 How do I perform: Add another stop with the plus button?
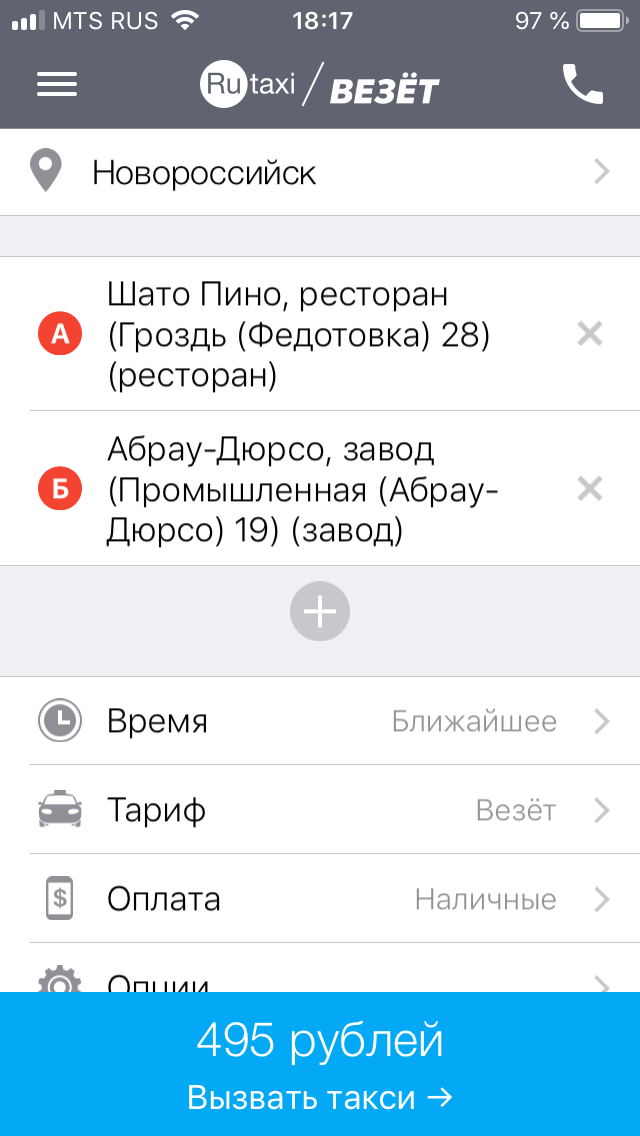pyautogui.click(x=320, y=611)
